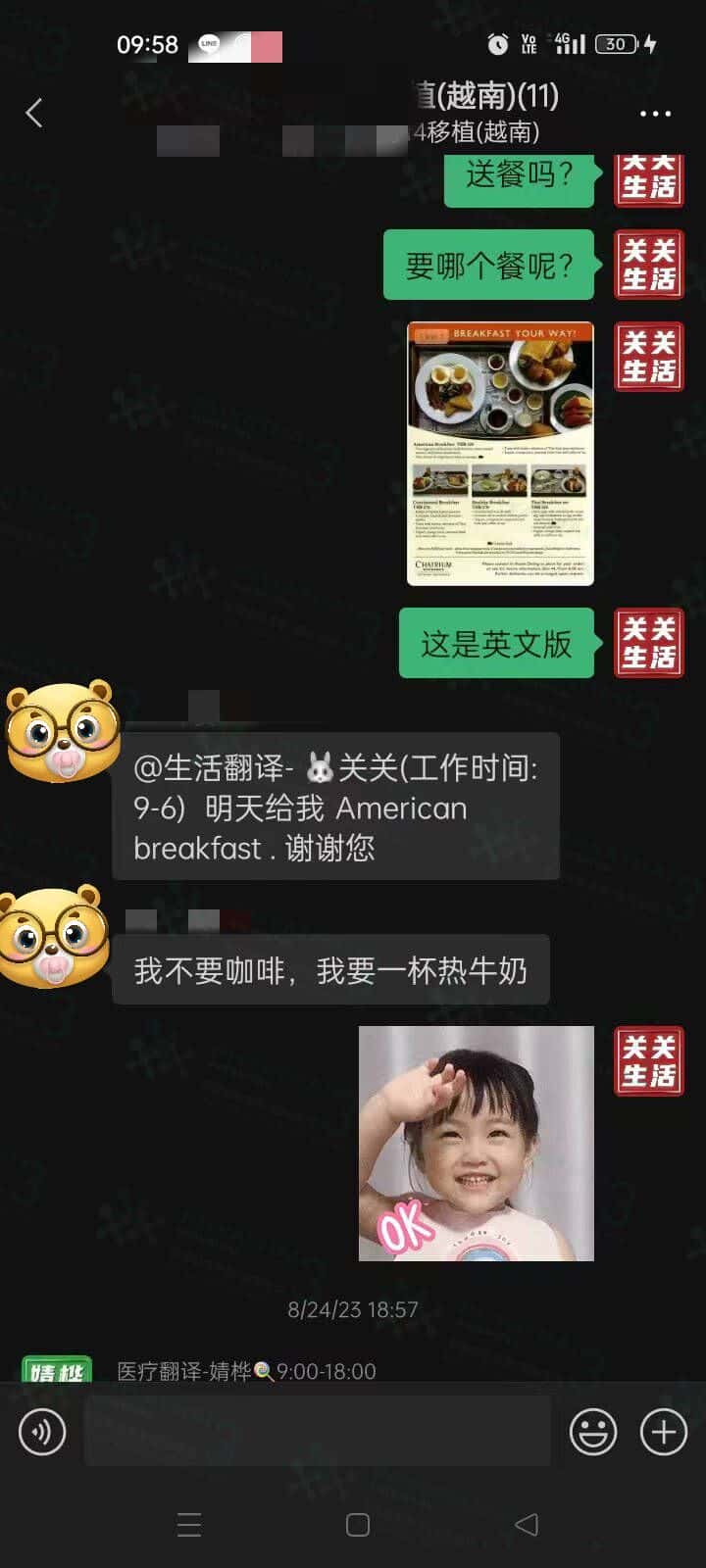706x1568 pixels.
Task: Open the breakfast menu image
Action: [500, 454]
